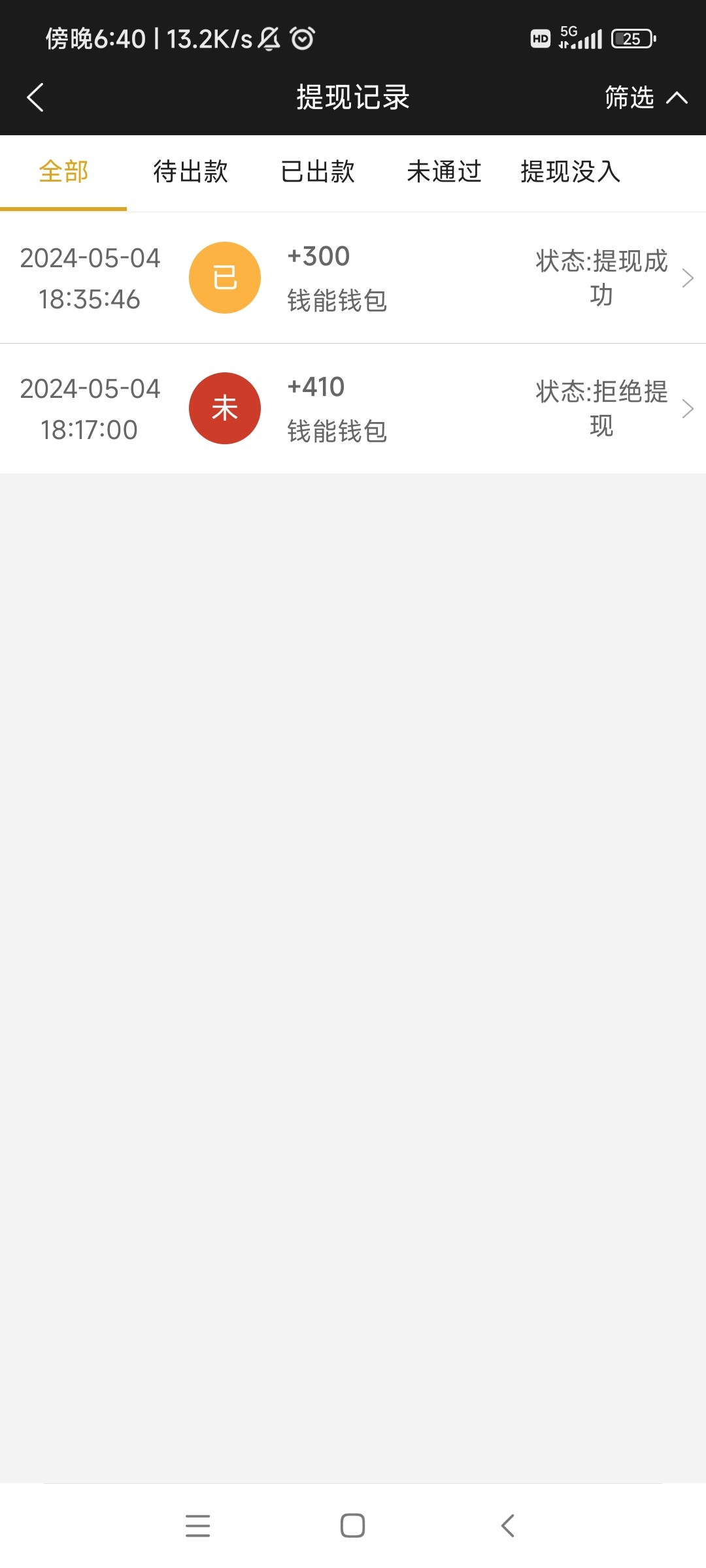Open the 筛选 filter dropdown
Screen dimensions: 706x1568
pyautogui.click(x=645, y=97)
